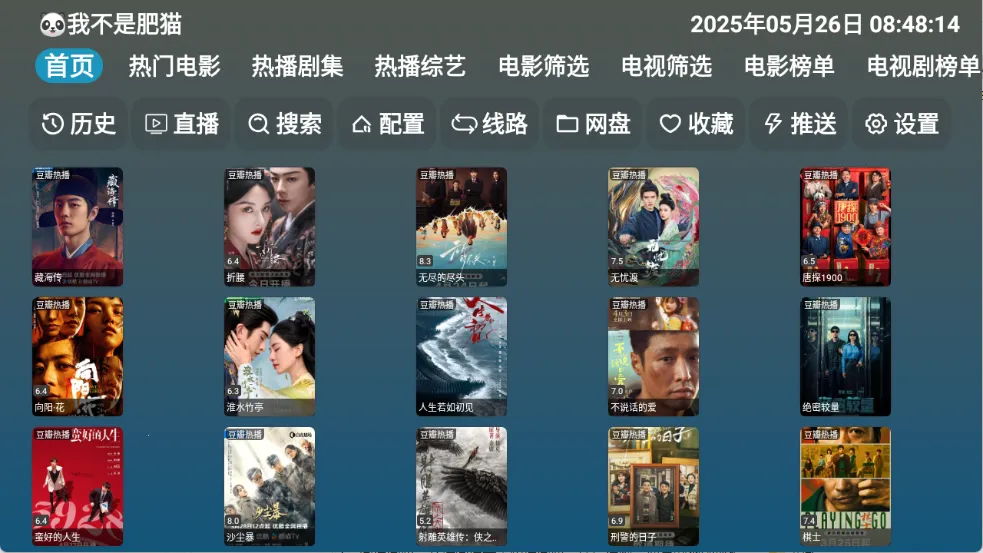Switch to the 热播剧集 tab
Image resolution: width=983 pixels, height=553 pixels.
coord(297,67)
